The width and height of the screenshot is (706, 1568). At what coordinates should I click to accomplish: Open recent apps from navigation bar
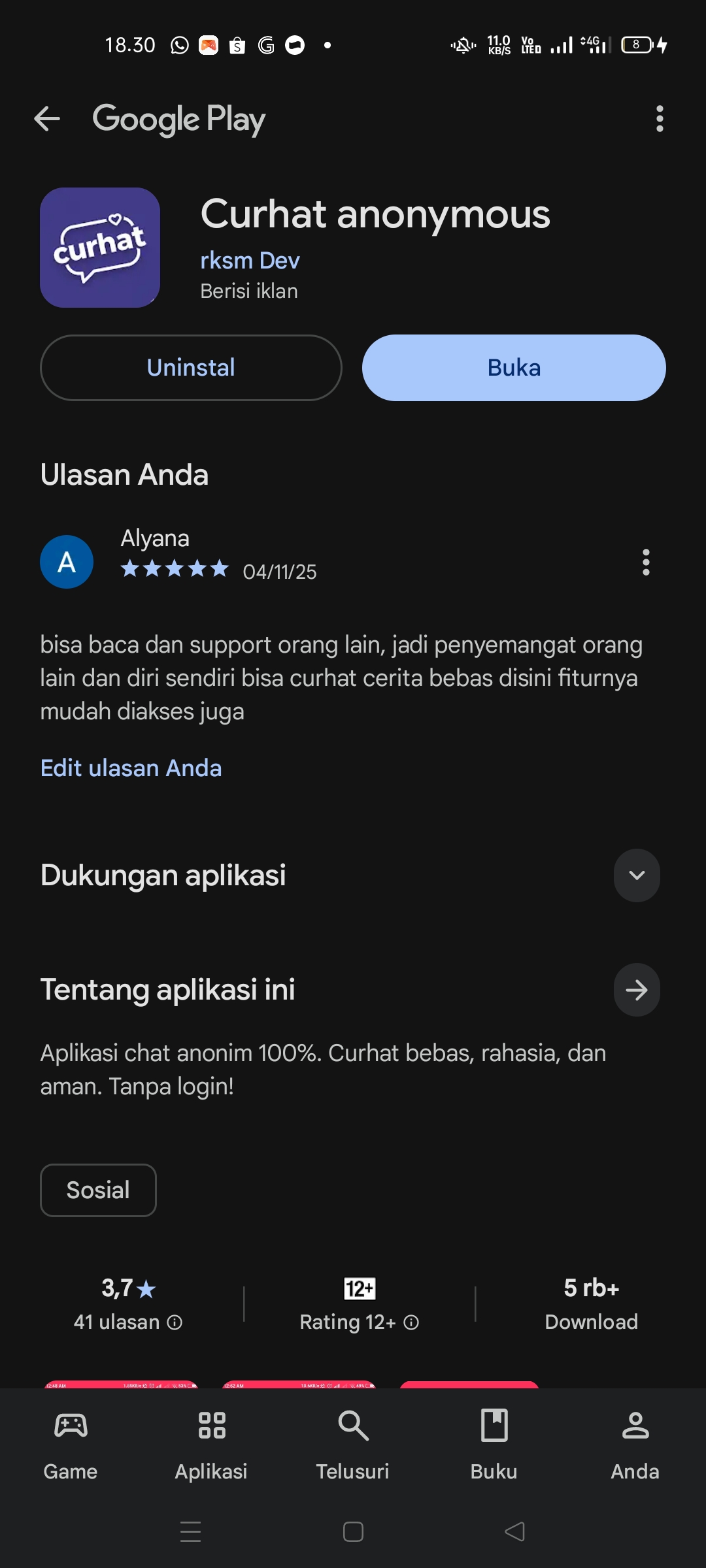coord(190,1531)
